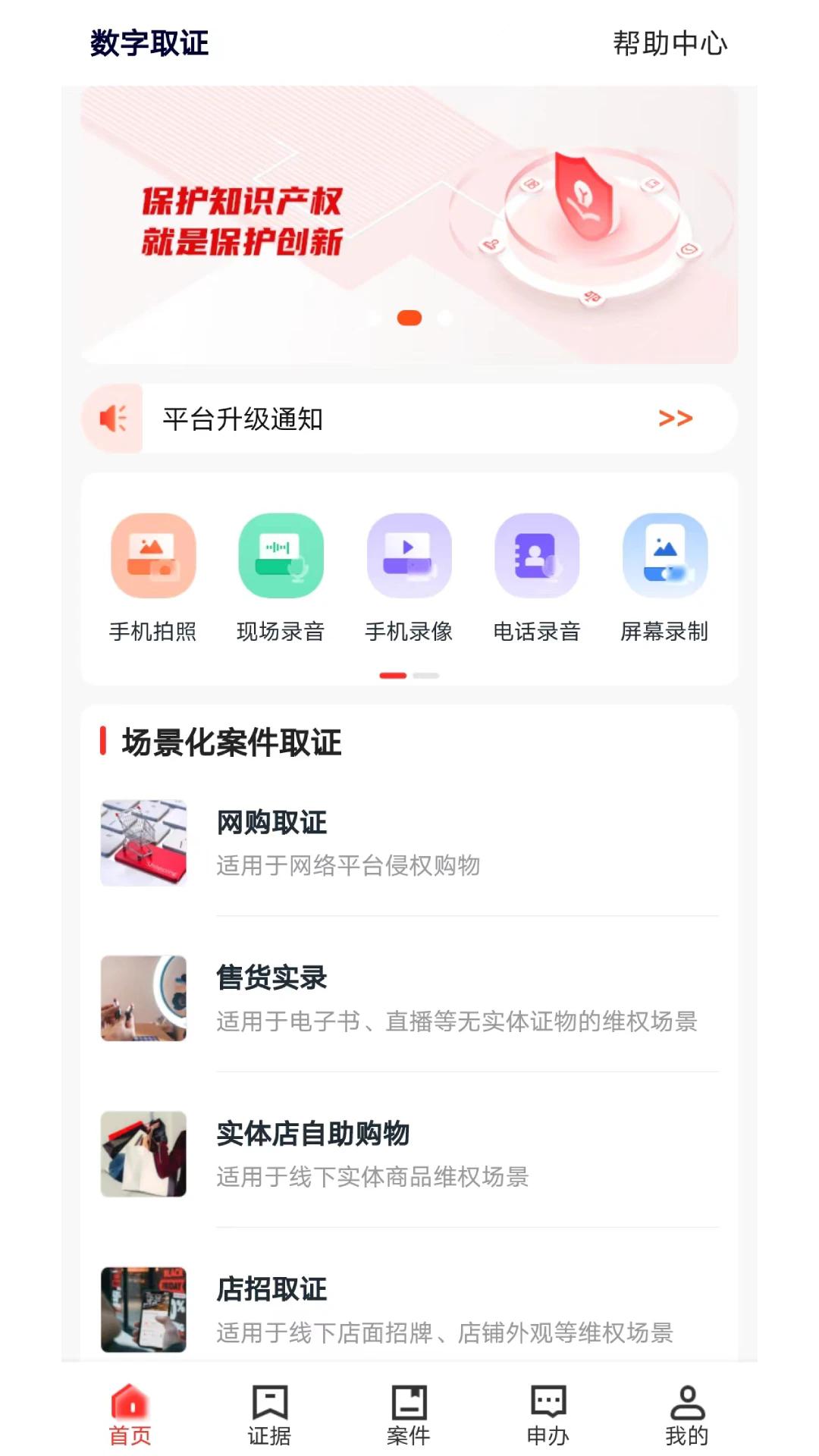
Task: Open the 电话录音 call recording tool
Action: [x=538, y=555]
